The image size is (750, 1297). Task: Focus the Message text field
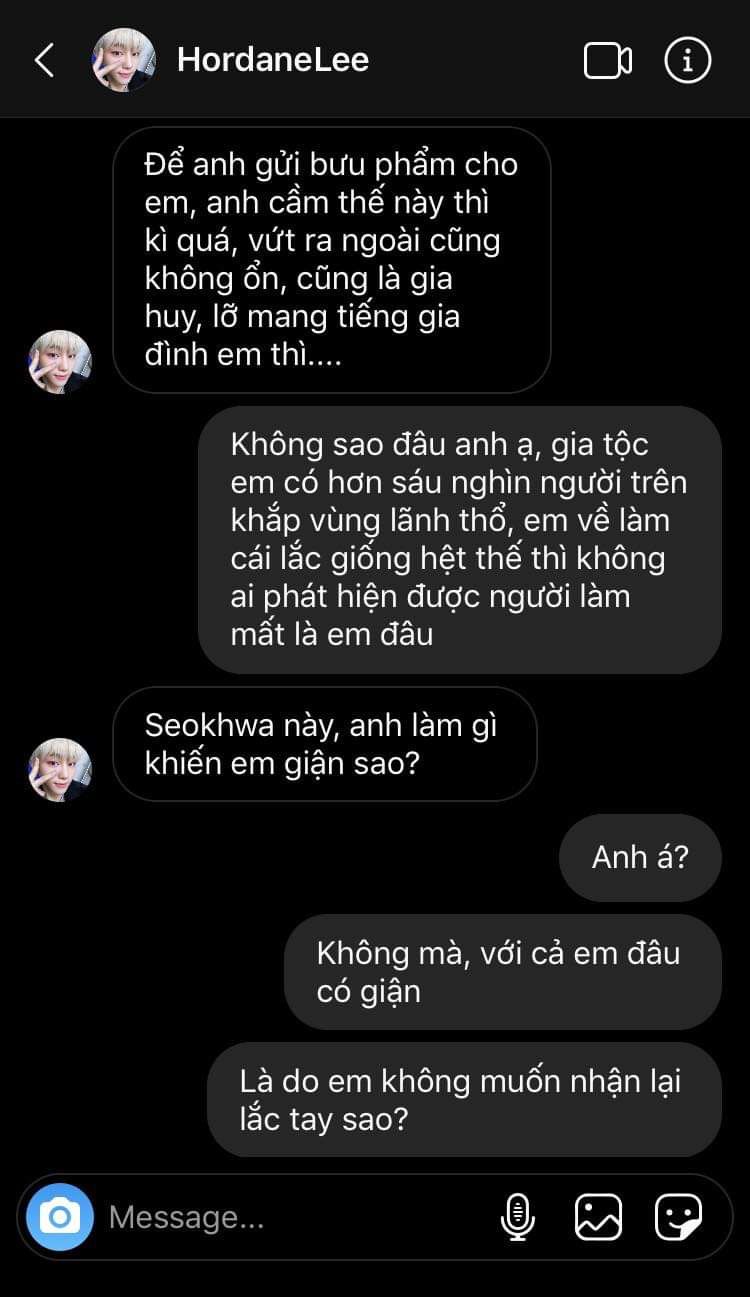tap(290, 1217)
